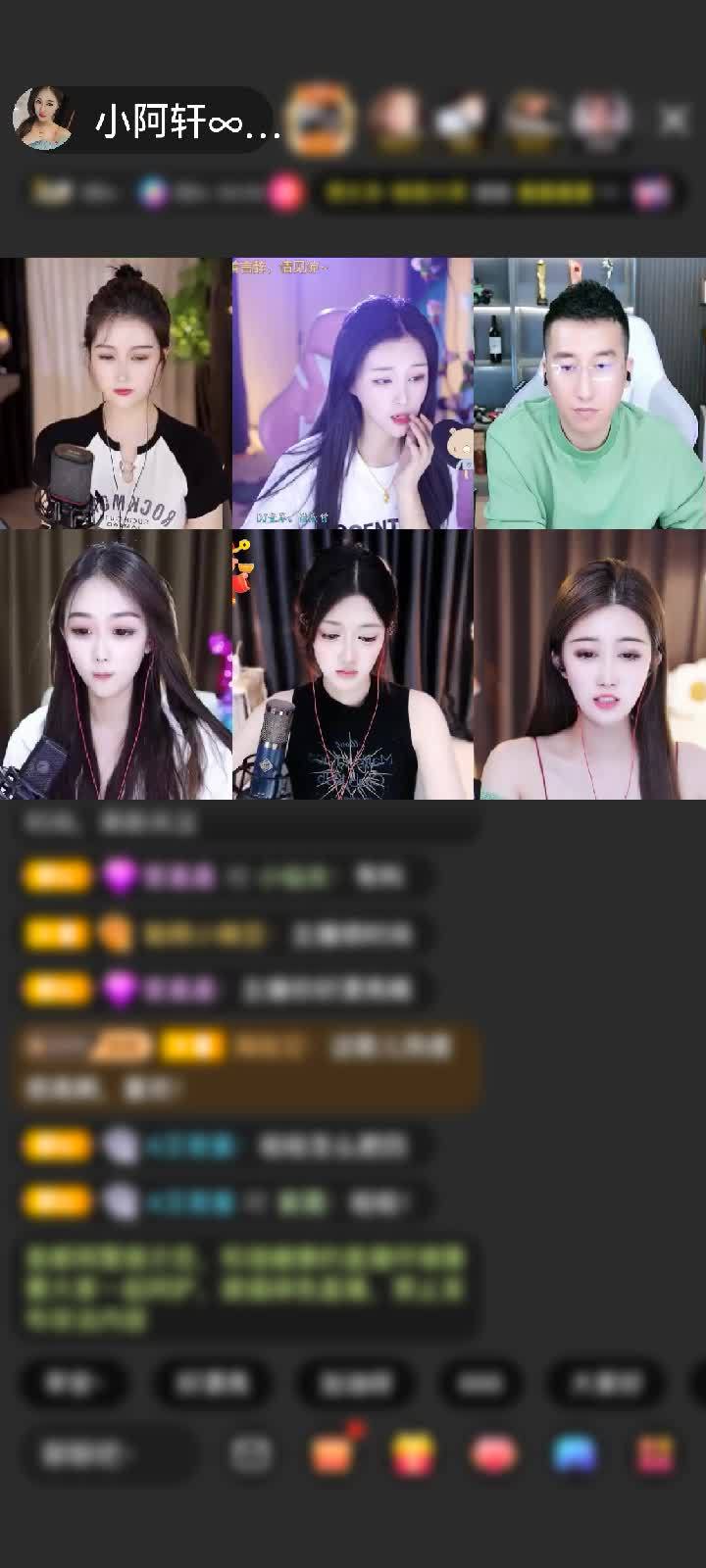Tap the orange icon with red dot
The image size is (706, 1568).
click(x=333, y=1452)
